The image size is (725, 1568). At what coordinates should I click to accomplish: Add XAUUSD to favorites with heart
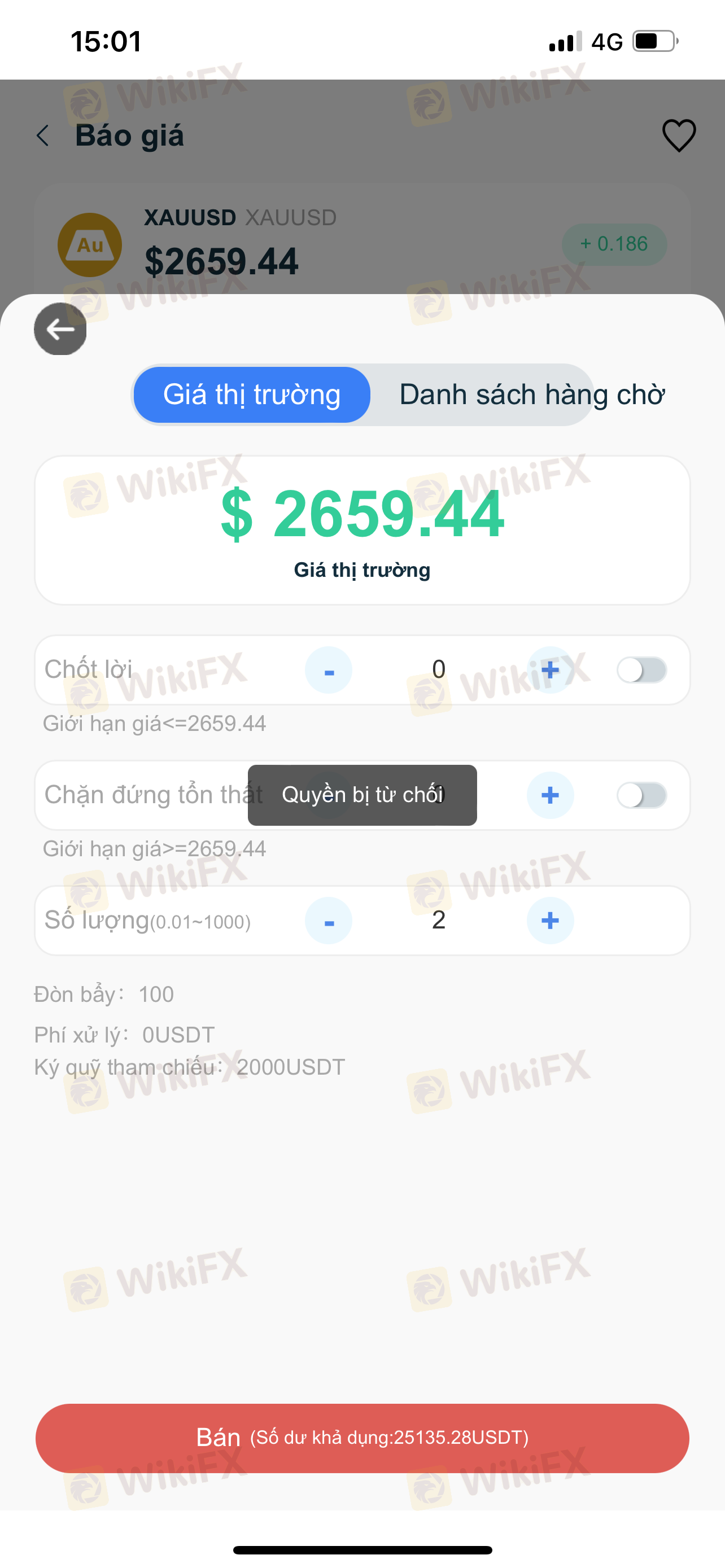679,135
